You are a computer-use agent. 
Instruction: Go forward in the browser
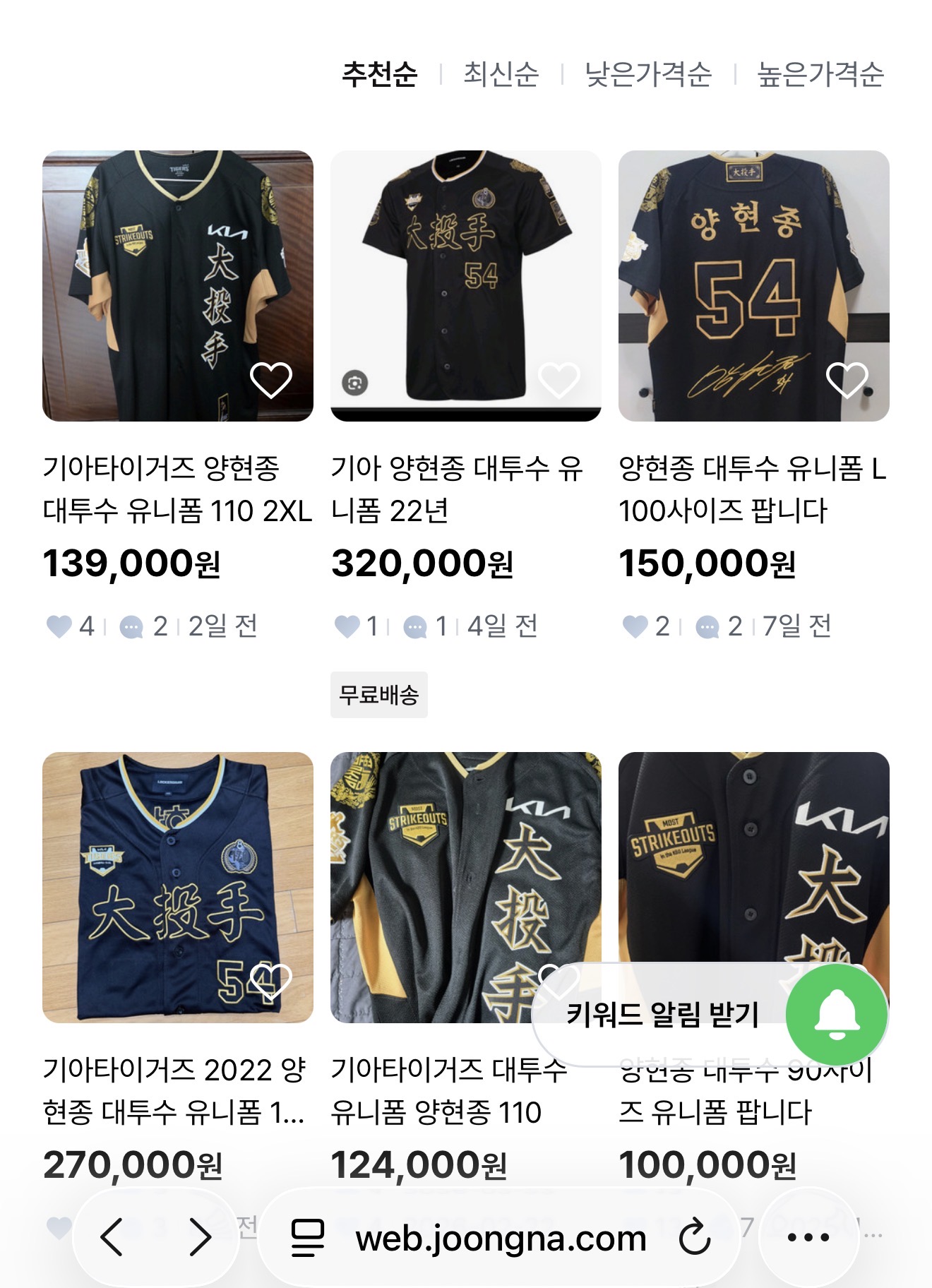point(201,1237)
